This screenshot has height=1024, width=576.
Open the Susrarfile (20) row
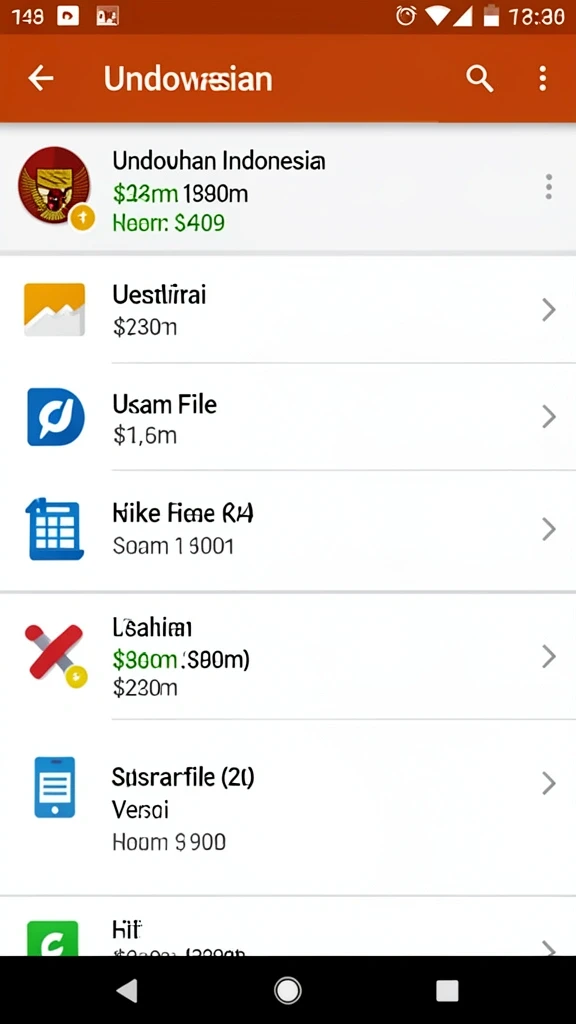(x=288, y=807)
